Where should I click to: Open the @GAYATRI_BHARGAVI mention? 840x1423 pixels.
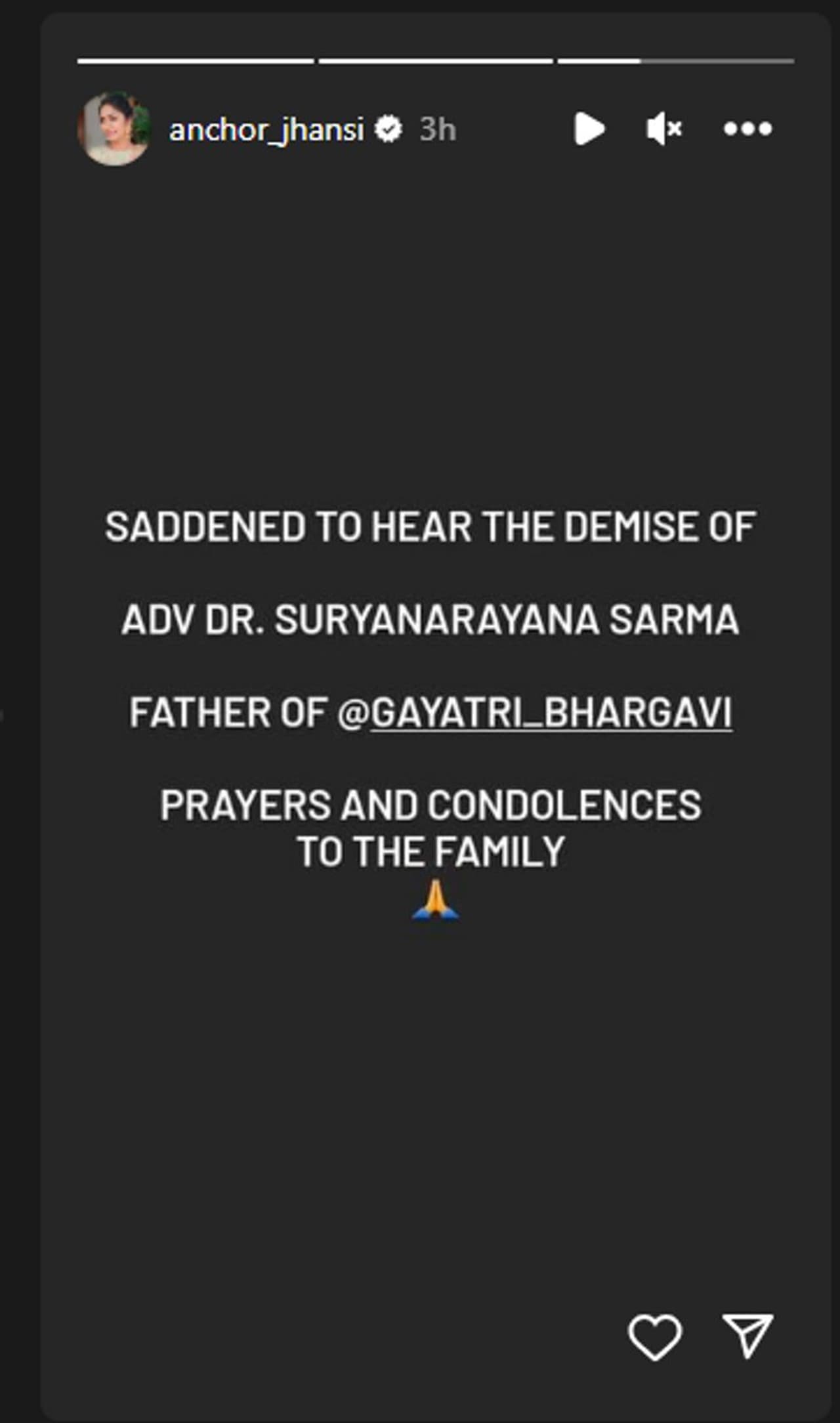535,713
